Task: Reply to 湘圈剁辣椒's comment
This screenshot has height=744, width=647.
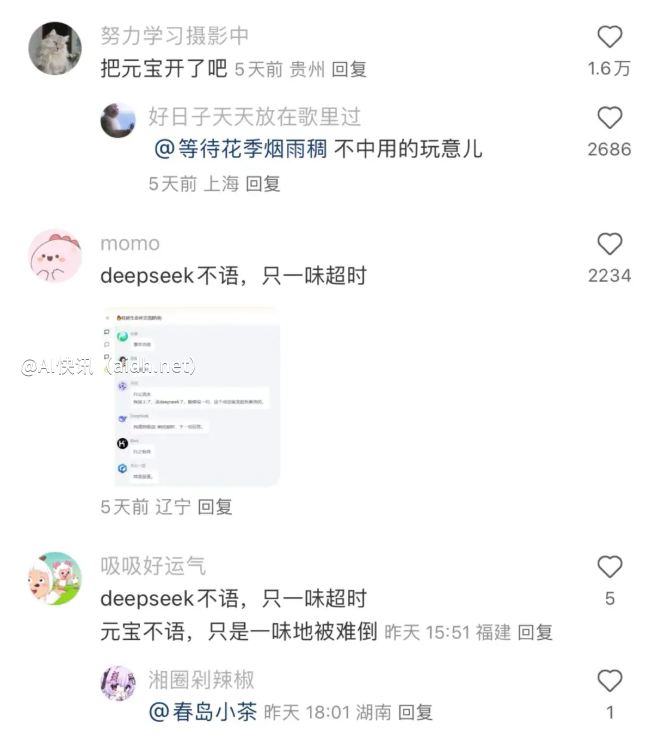Action: click(x=415, y=712)
